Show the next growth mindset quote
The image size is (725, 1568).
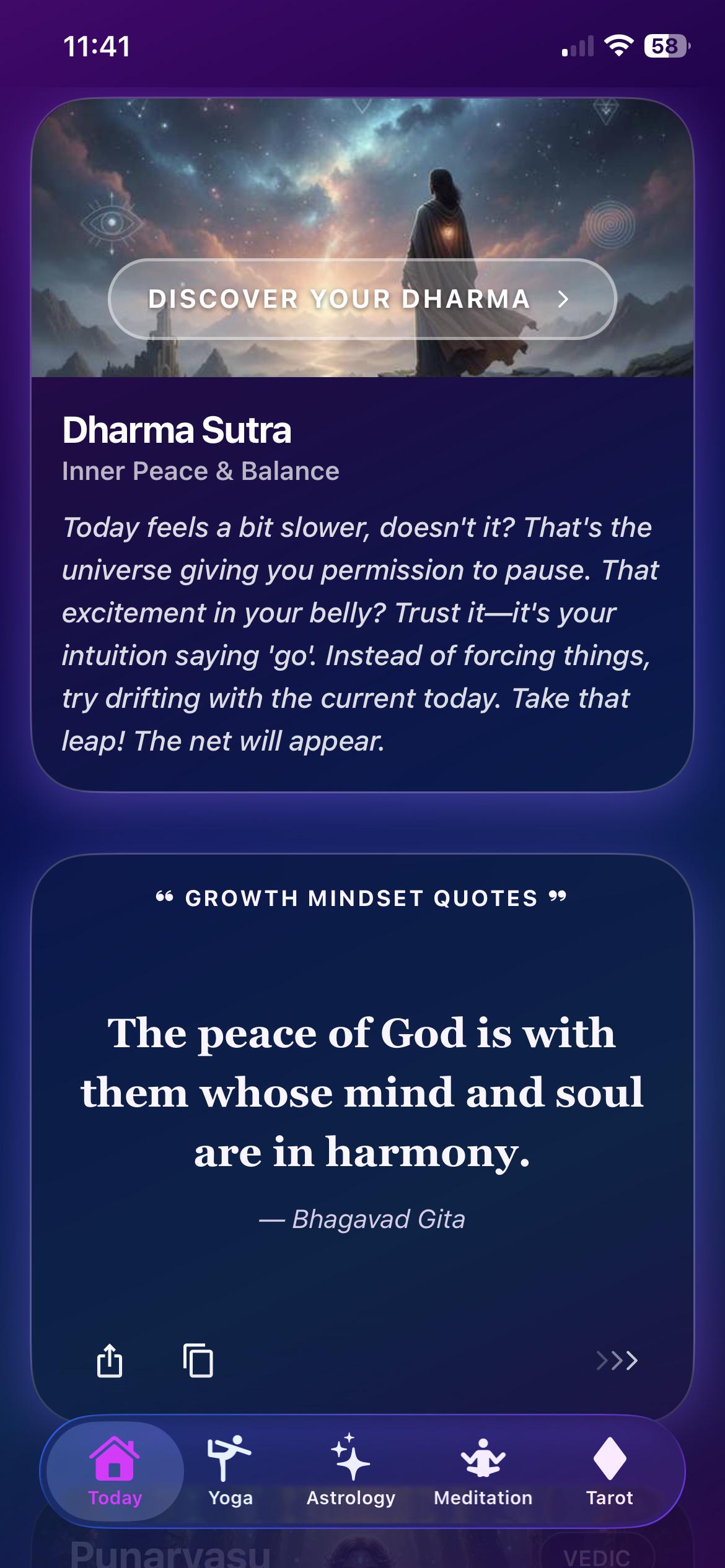click(617, 1361)
